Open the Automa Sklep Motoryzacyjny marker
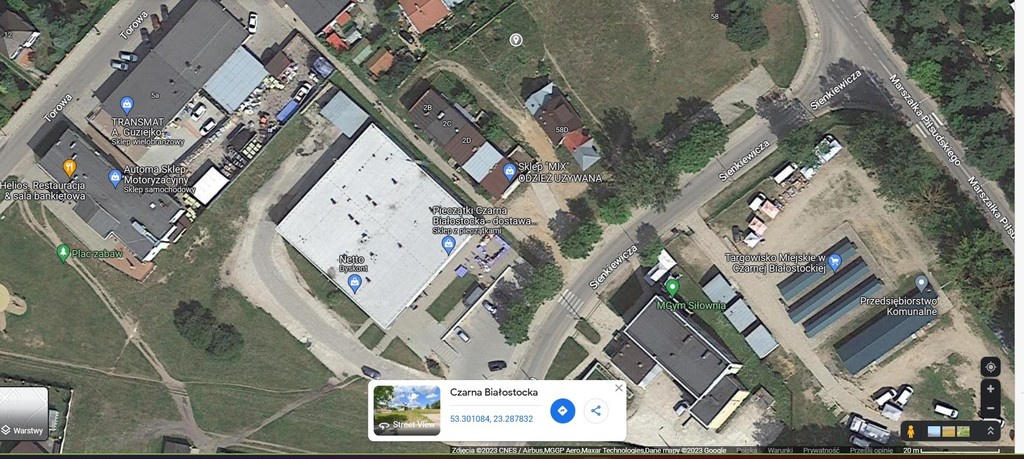The height and width of the screenshot is (459, 1024). click(115, 177)
